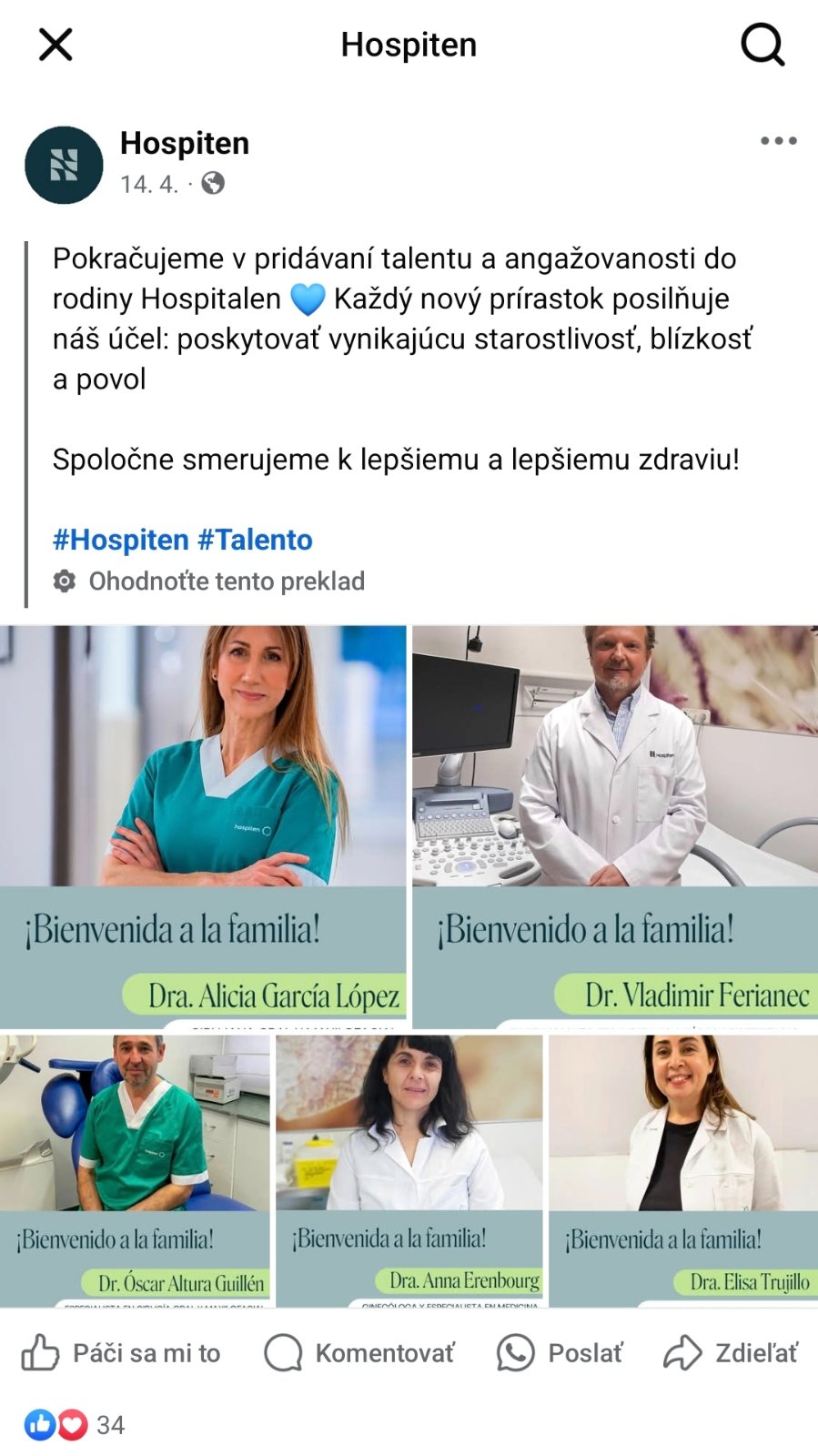View the Dr. Óscar Altura Guillén photo
Screen dimensions: 818x1456
pyautogui.click(x=135, y=1170)
